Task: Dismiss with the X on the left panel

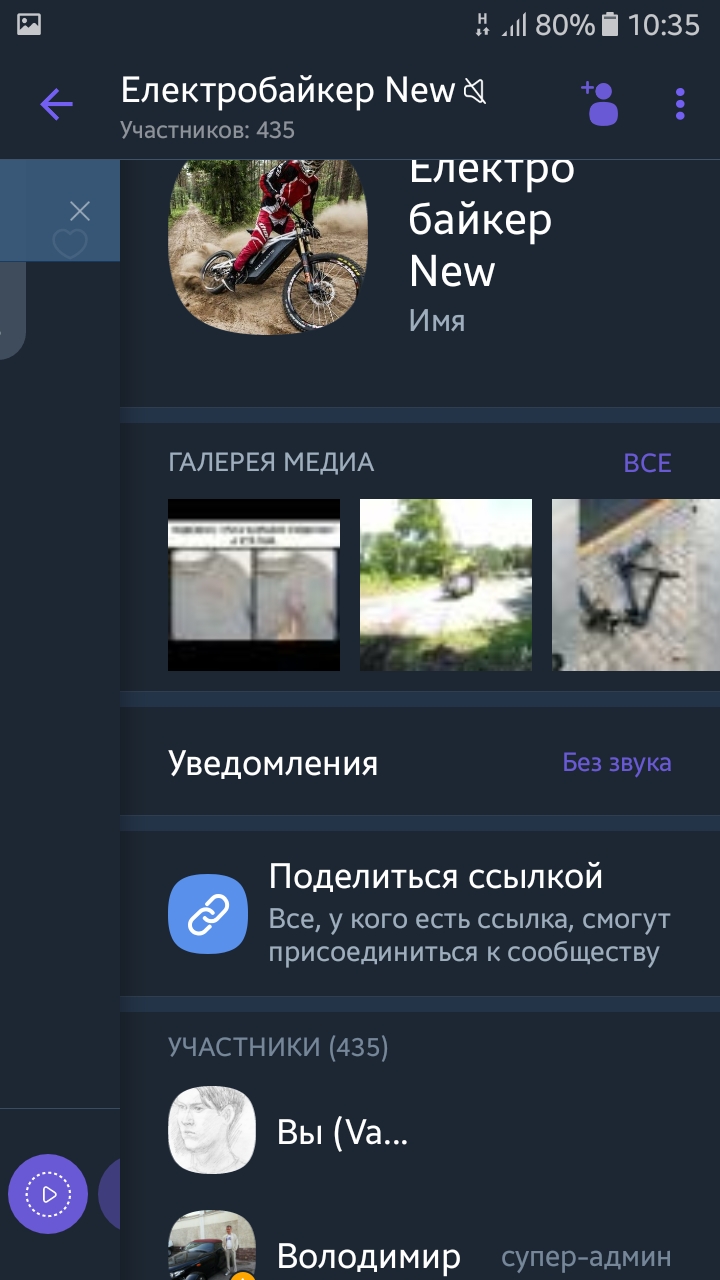Action: pyautogui.click(x=80, y=210)
